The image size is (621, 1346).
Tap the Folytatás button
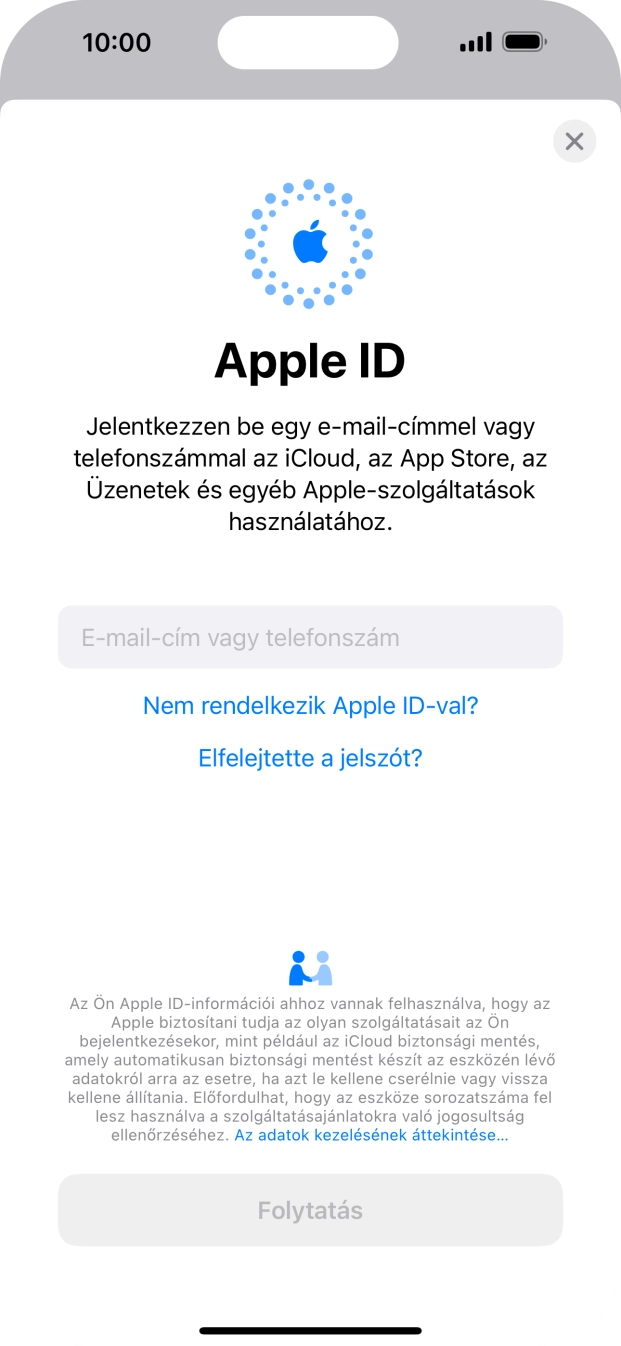point(310,1210)
